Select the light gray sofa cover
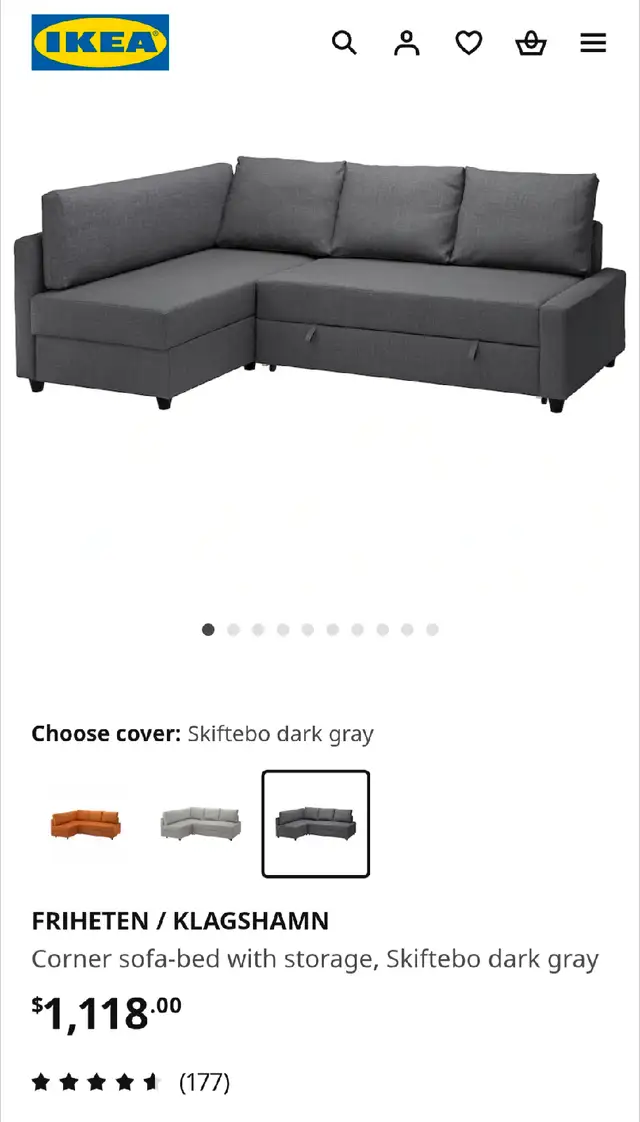Viewport: 640px width, 1122px height. tap(200, 824)
